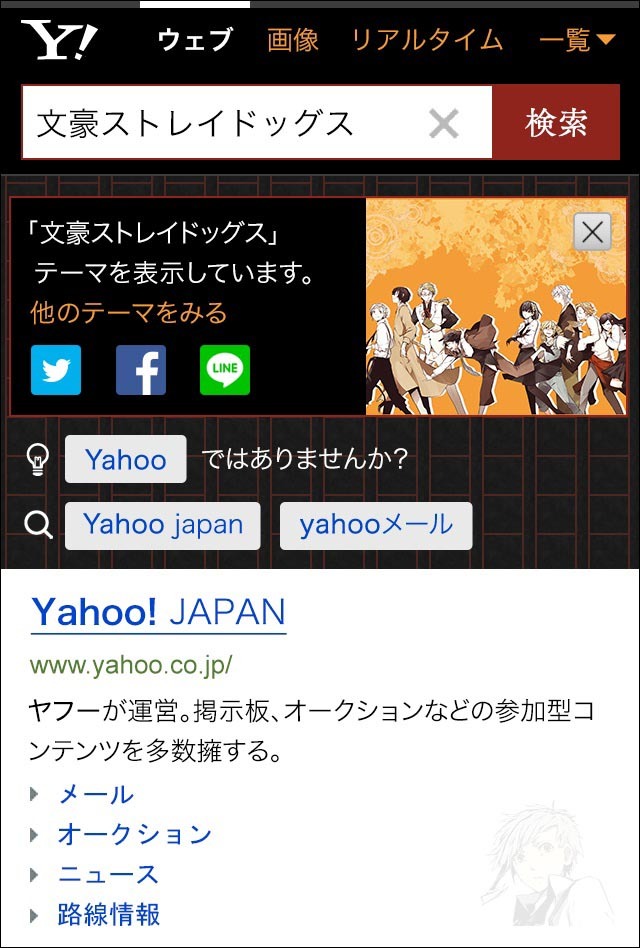Search for related term yahooメール

tap(376, 526)
